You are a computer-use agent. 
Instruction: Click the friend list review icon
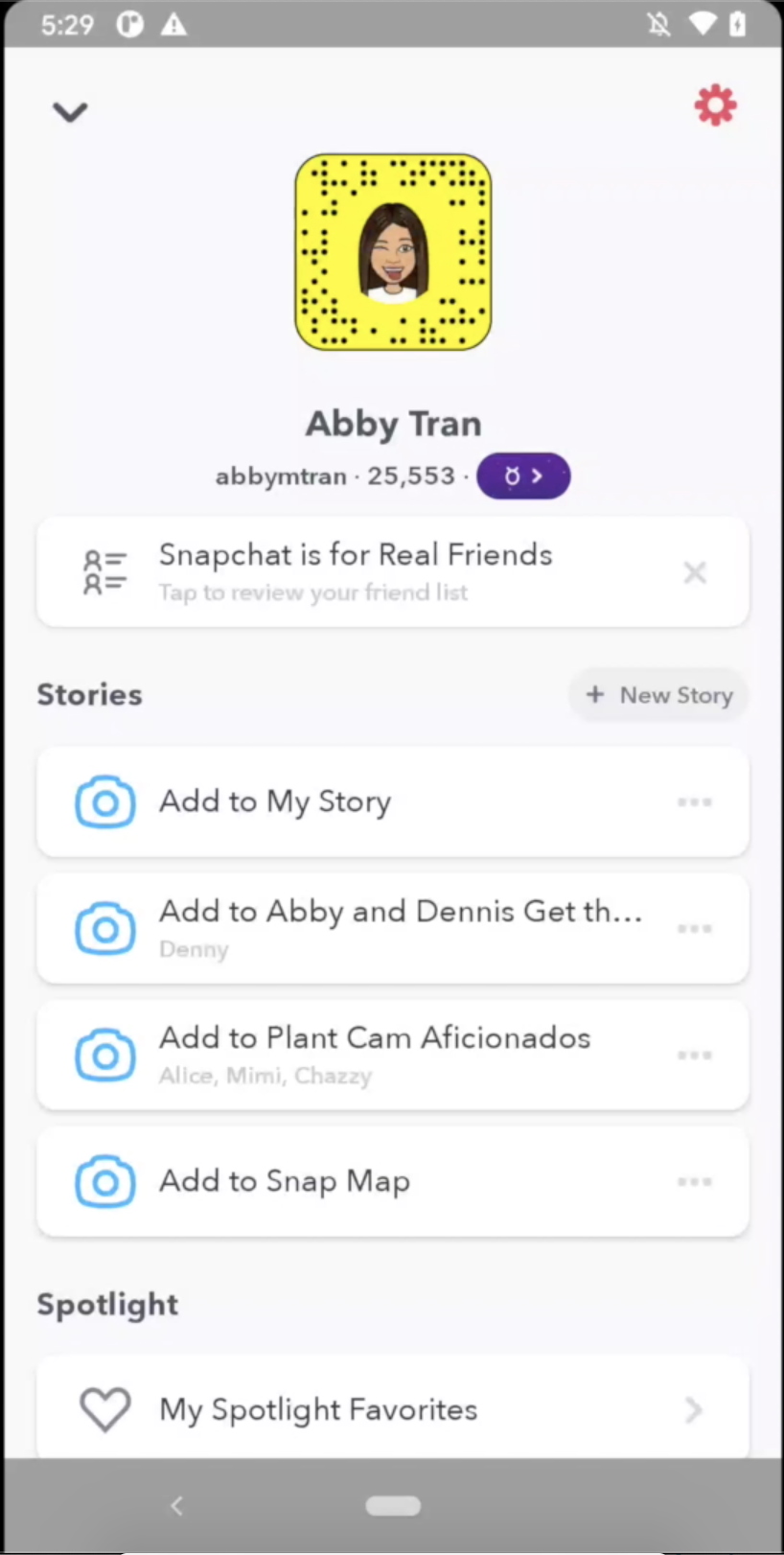[x=104, y=570]
